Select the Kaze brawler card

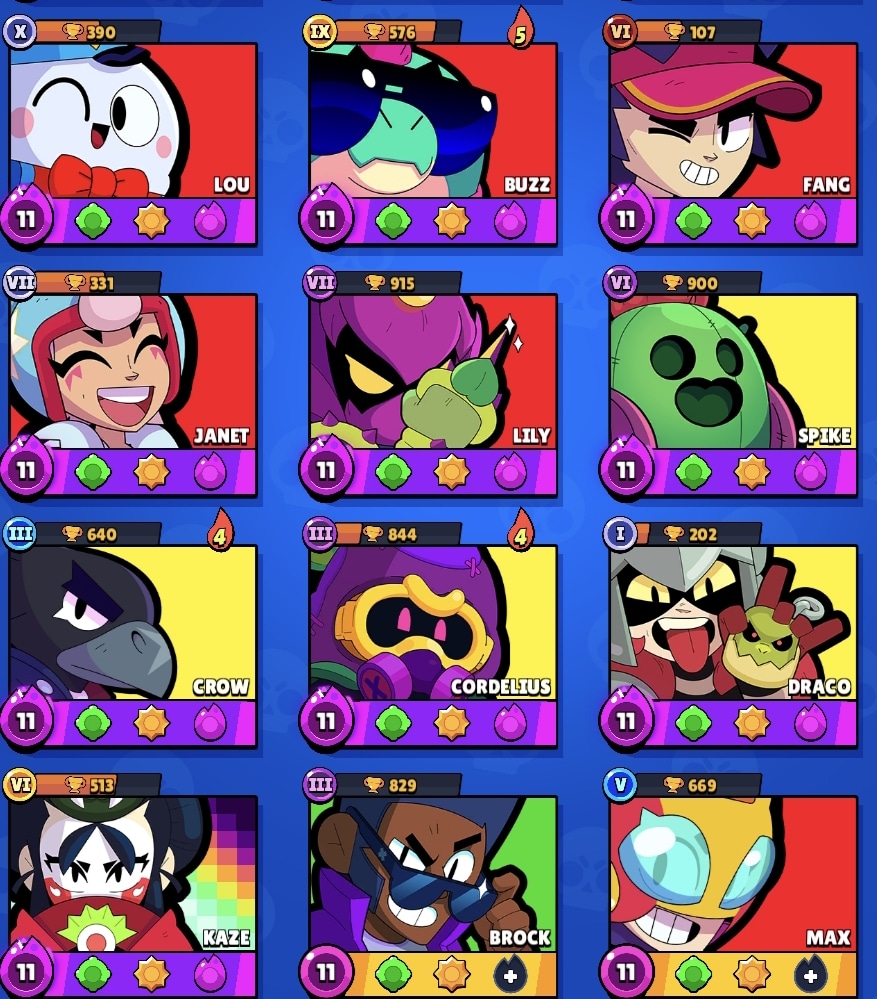tap(133, 873)
